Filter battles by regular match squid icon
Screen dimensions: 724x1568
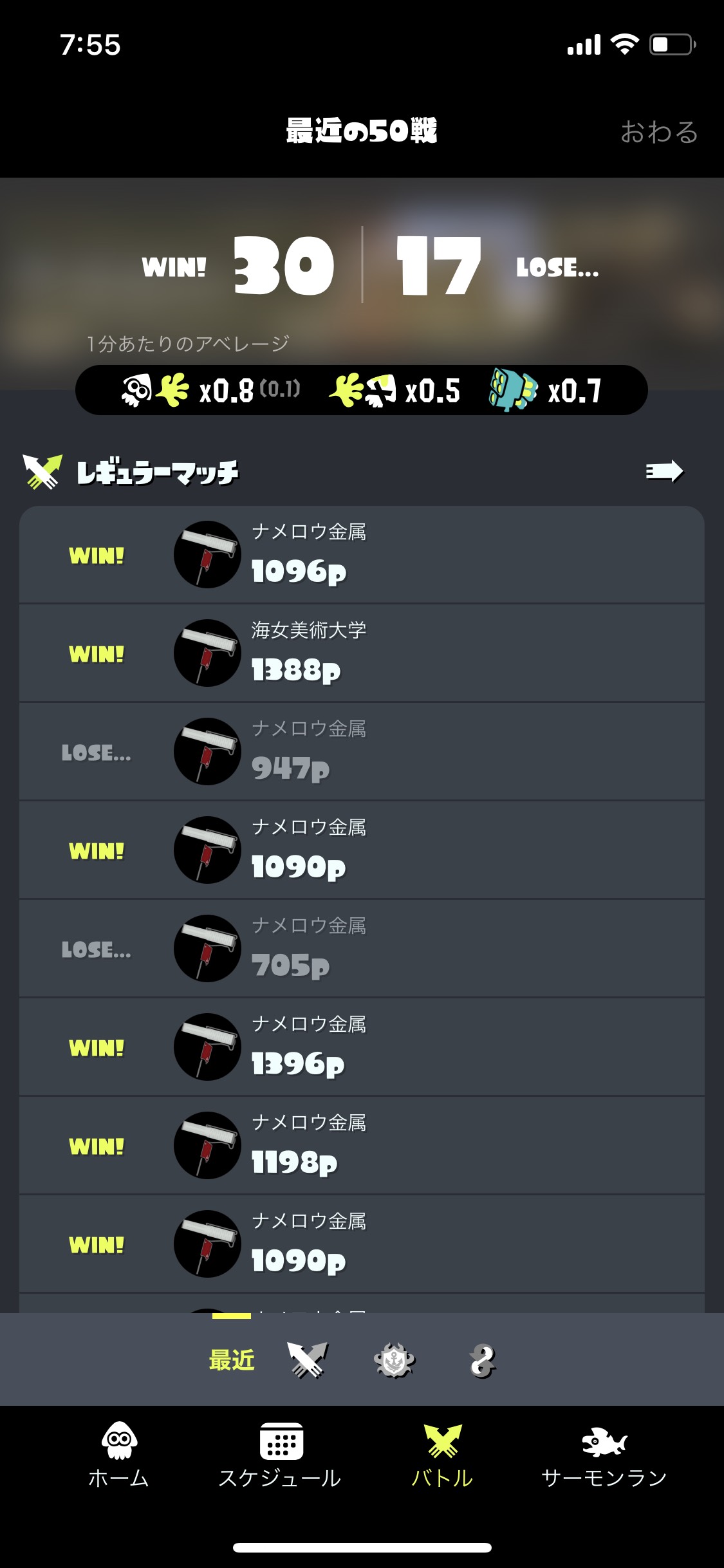[x=308, y=1360]
